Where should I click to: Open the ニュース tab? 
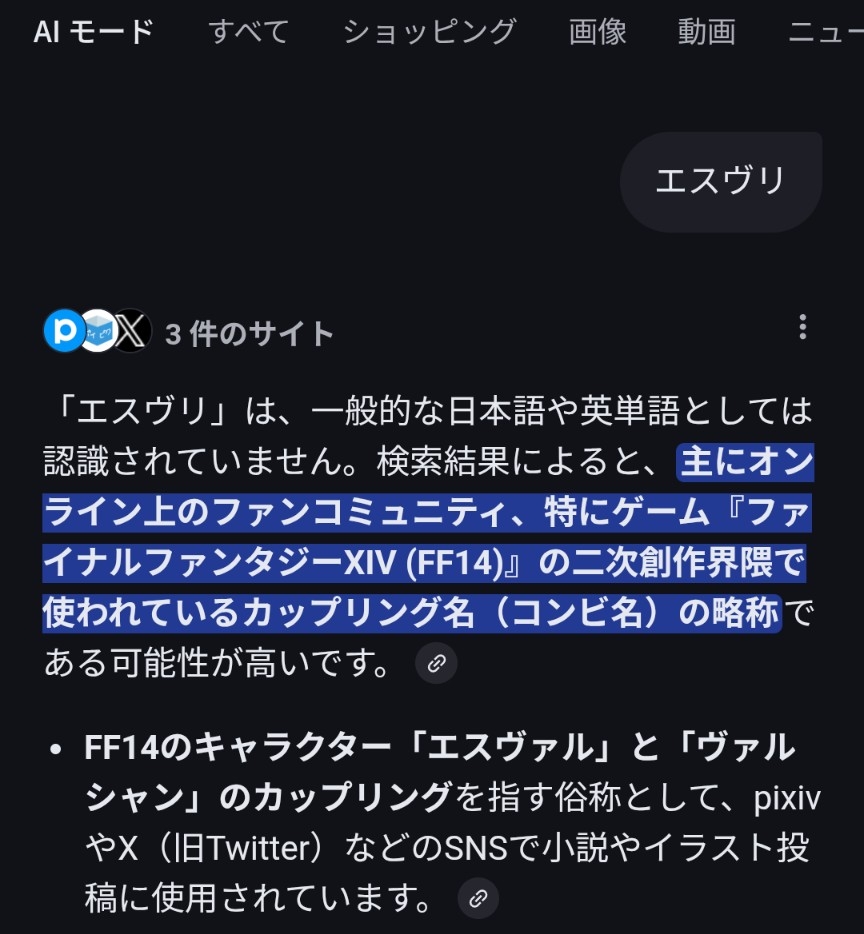click(x=824, y=32)
